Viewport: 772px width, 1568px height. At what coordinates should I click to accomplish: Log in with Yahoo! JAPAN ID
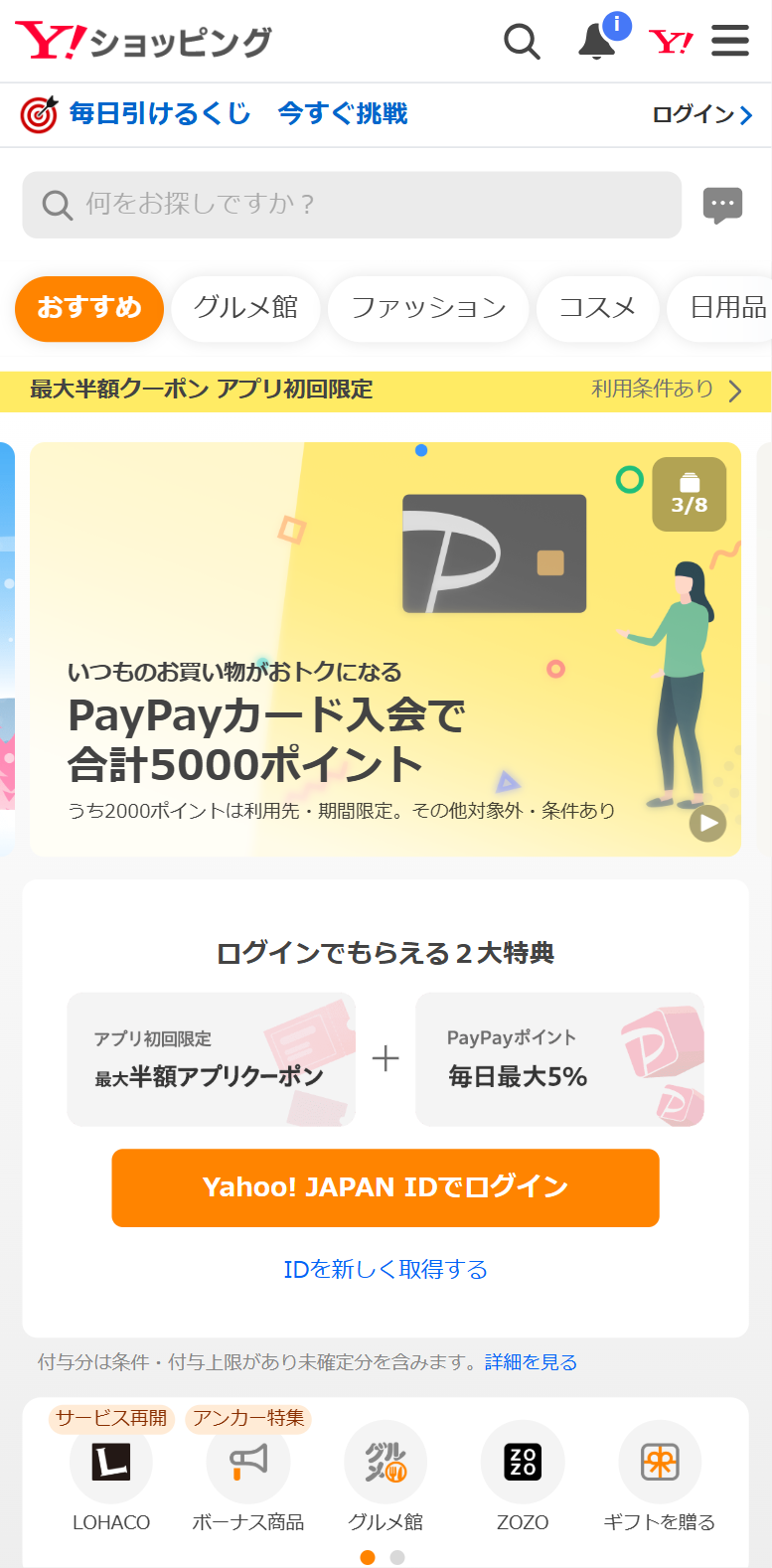386,1187
